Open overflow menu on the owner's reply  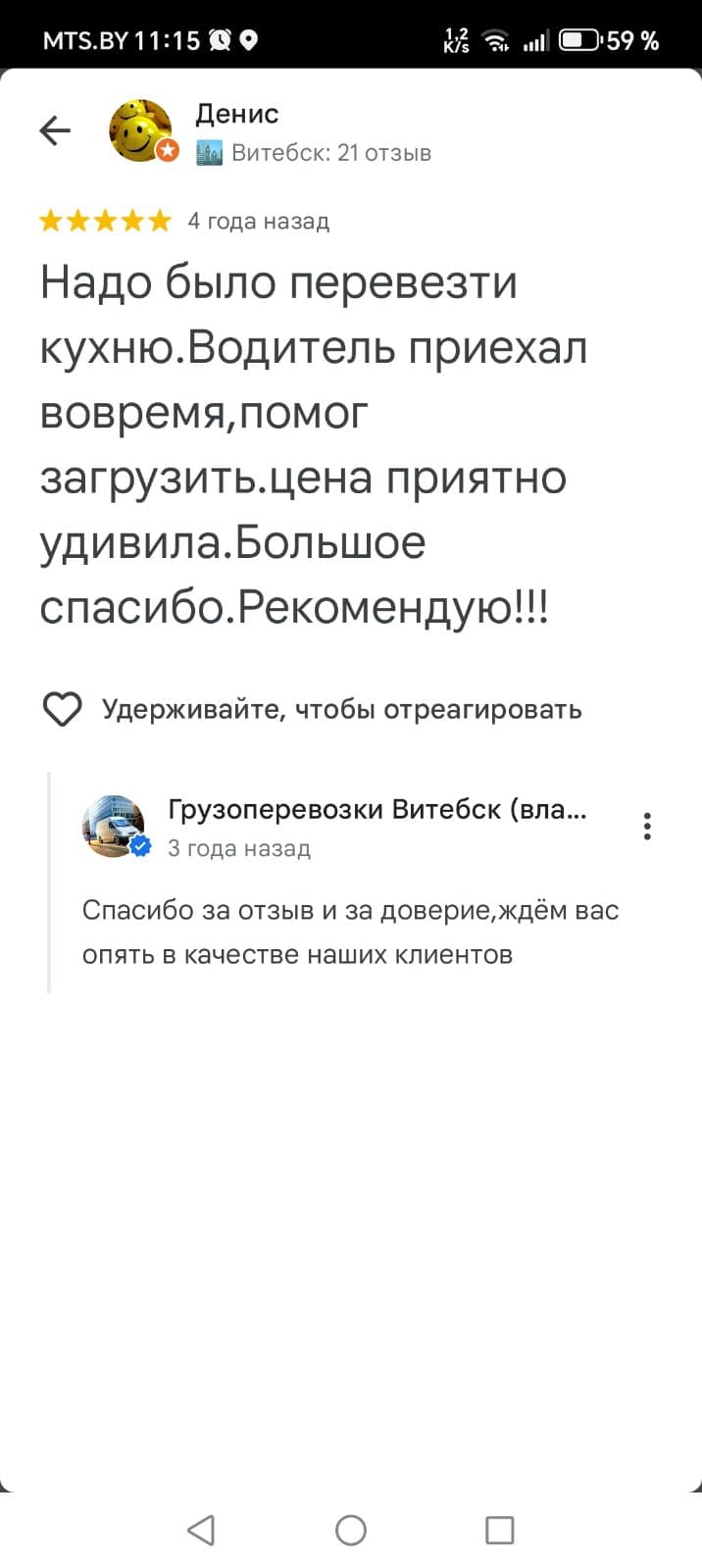tap(647, 827)
